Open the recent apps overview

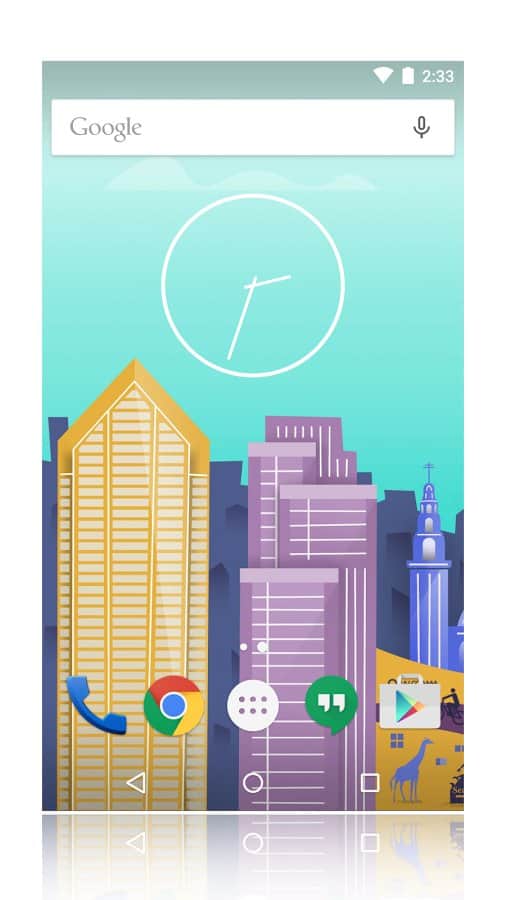(369, 783)
